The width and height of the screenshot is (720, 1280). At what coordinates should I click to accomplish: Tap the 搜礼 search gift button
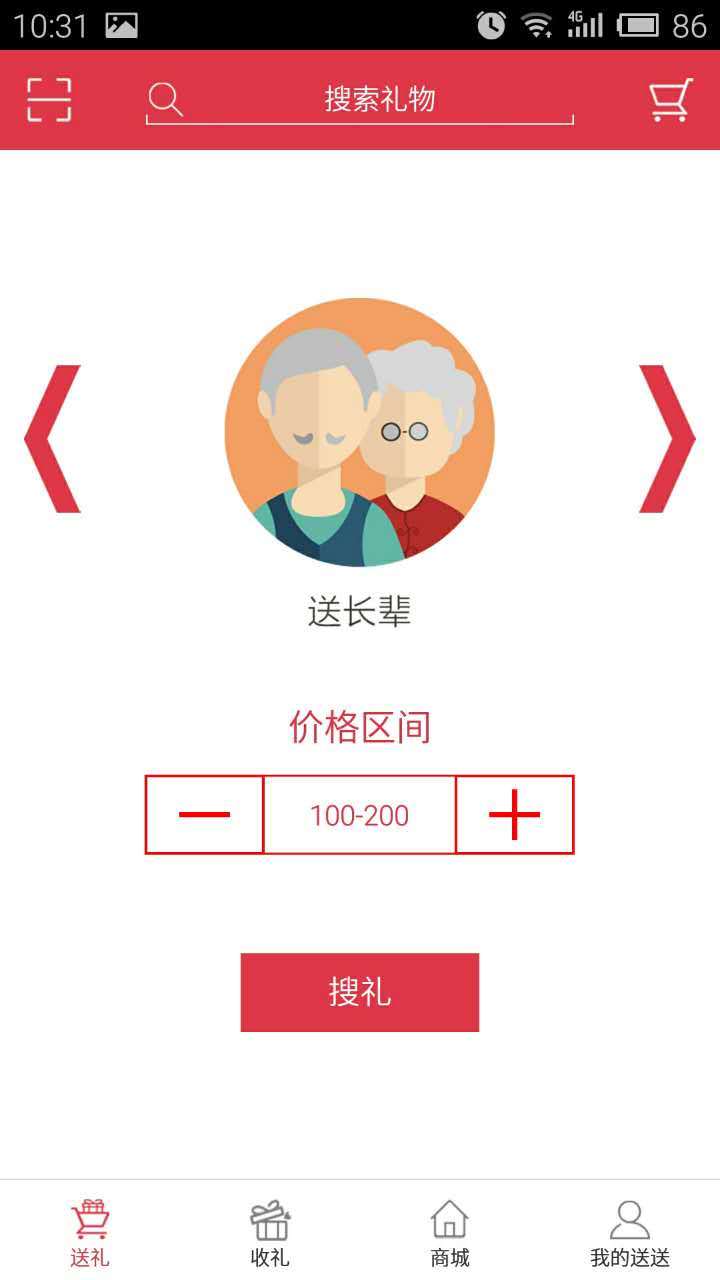[x=360, y=992]
